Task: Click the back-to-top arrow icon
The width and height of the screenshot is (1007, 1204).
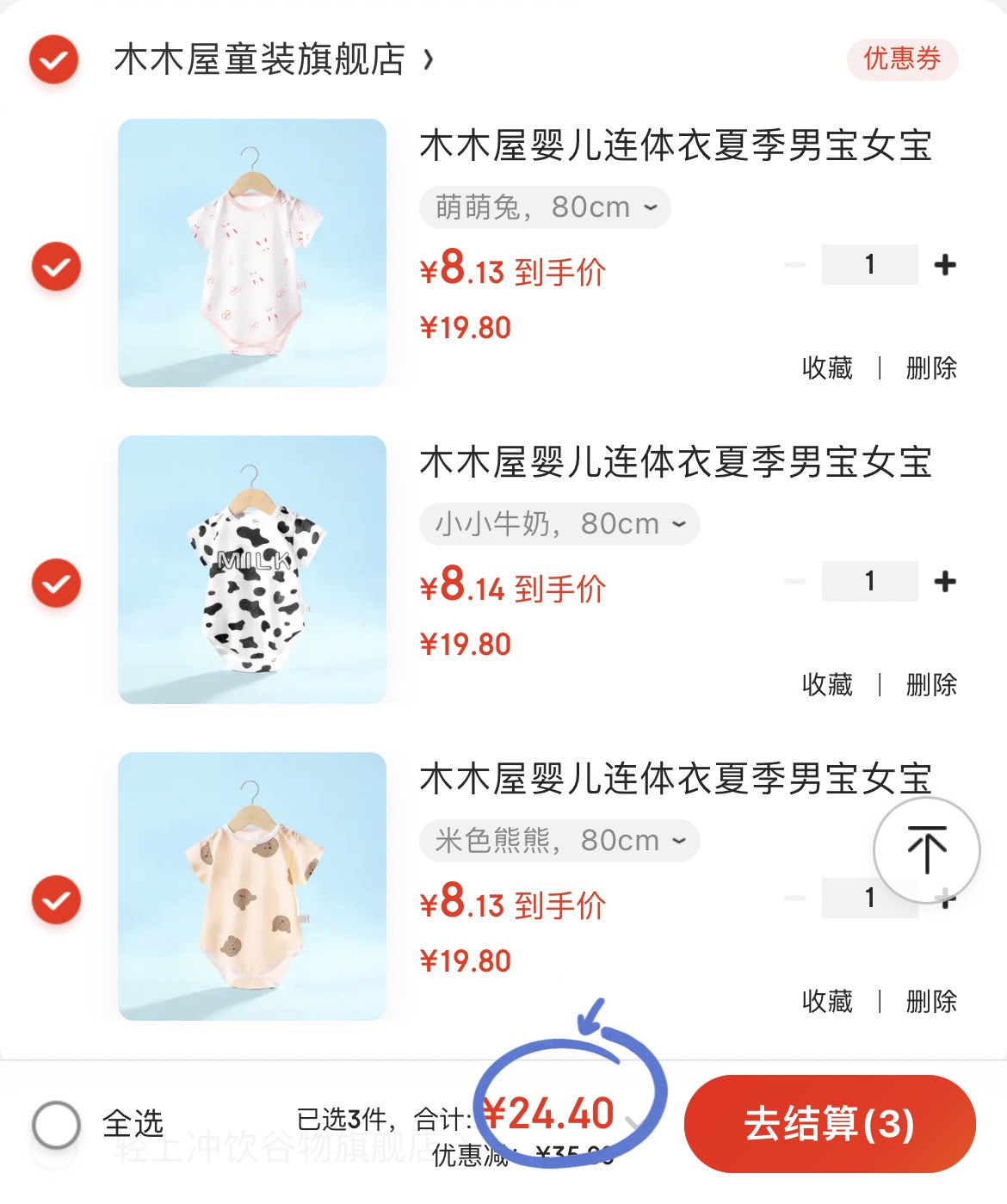Action: point(925,849)
